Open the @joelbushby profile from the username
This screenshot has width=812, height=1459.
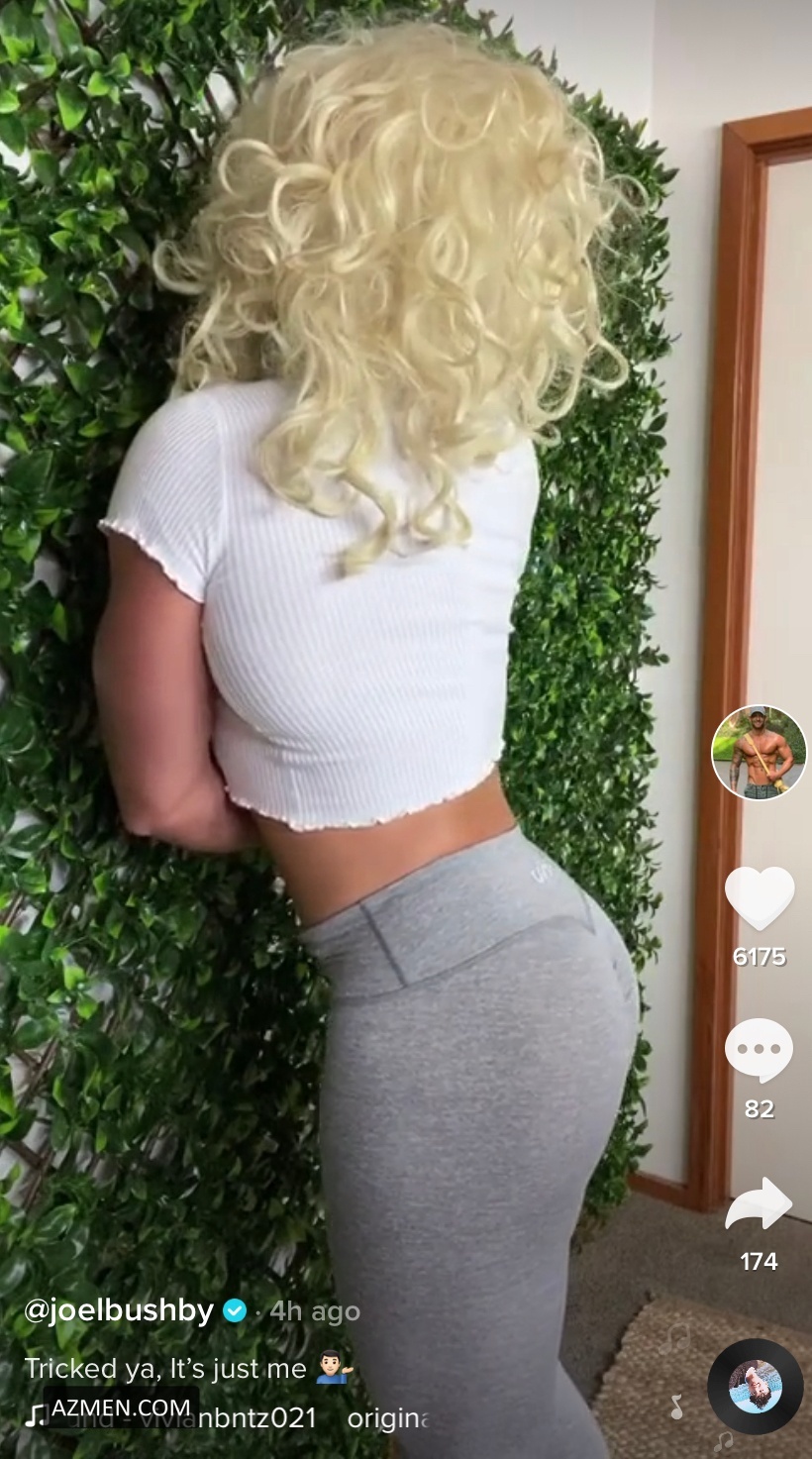point(119,1311)
